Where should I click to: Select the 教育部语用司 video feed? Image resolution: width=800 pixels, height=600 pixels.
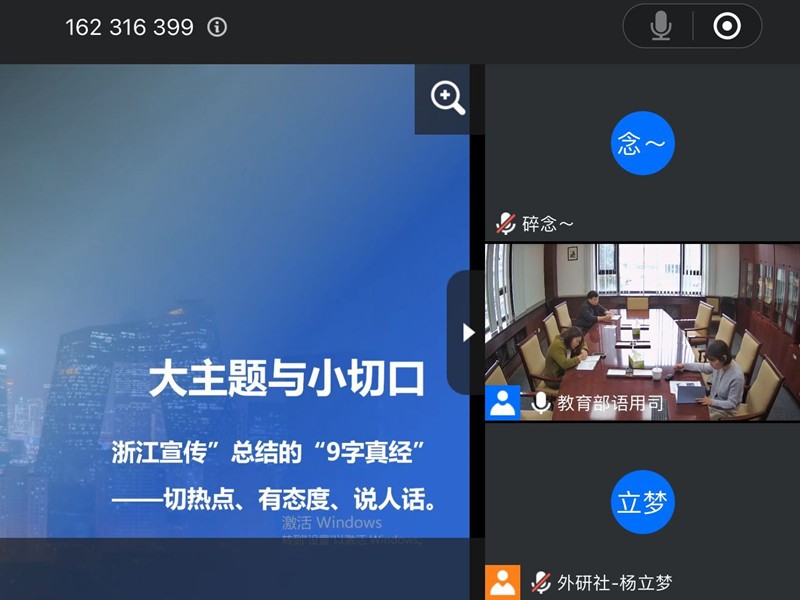pyautogui.click(x=642, y=332)
